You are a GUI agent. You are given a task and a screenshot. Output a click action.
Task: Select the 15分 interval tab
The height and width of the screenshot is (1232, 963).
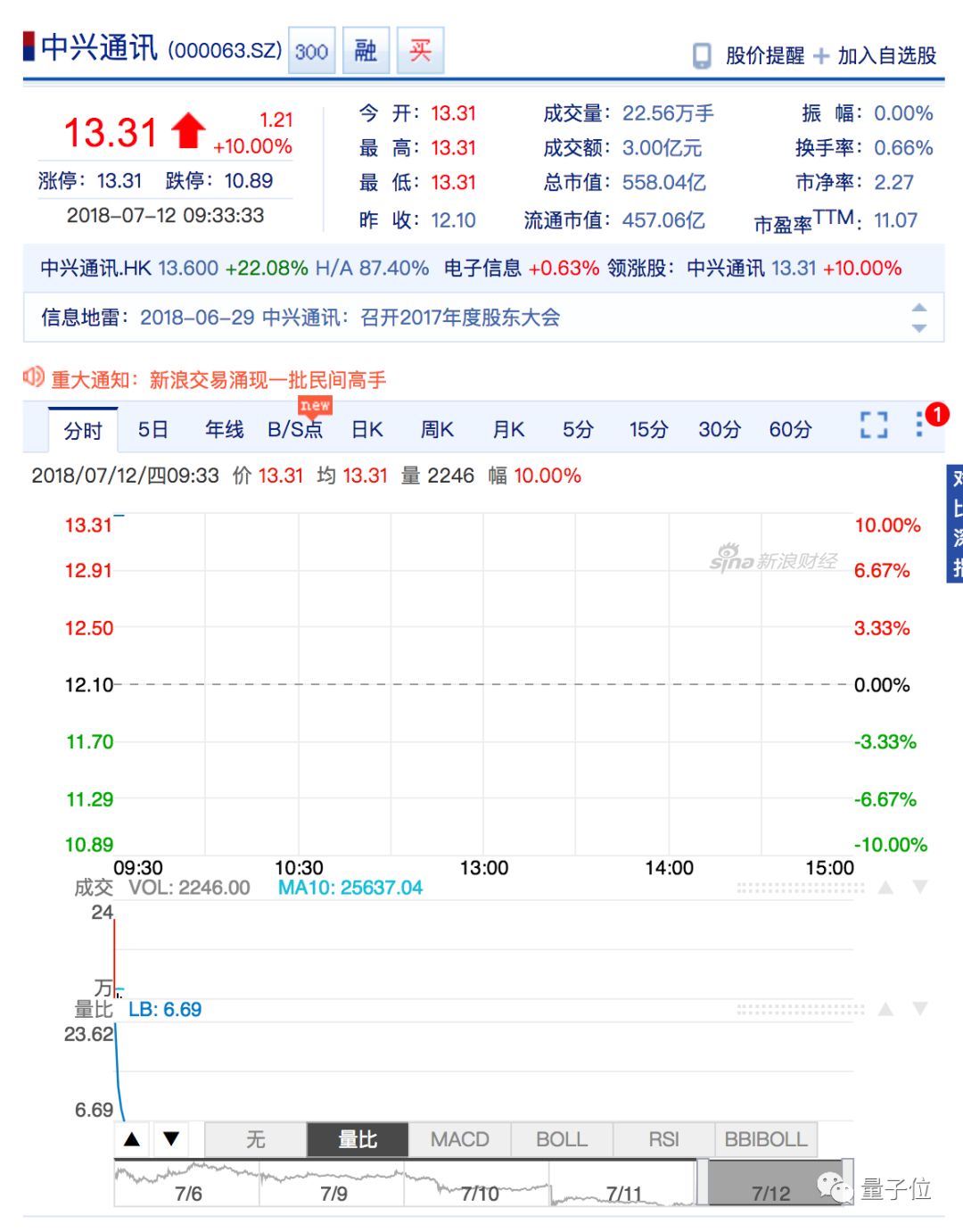click(x=648, y=430)
